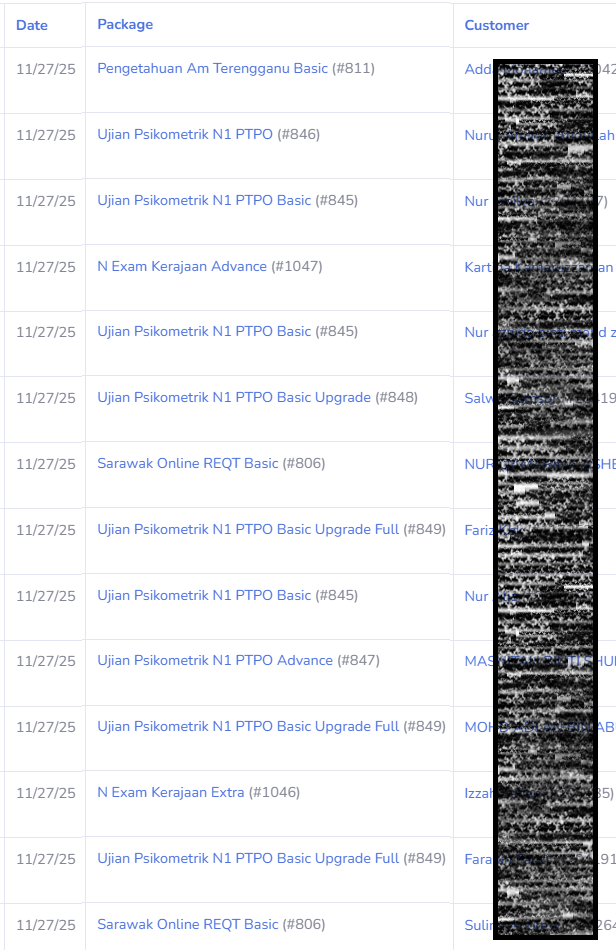Open Pengetahuan Am Terengganu Basic package link
The image size is (616, 950).
pos(212,69)
